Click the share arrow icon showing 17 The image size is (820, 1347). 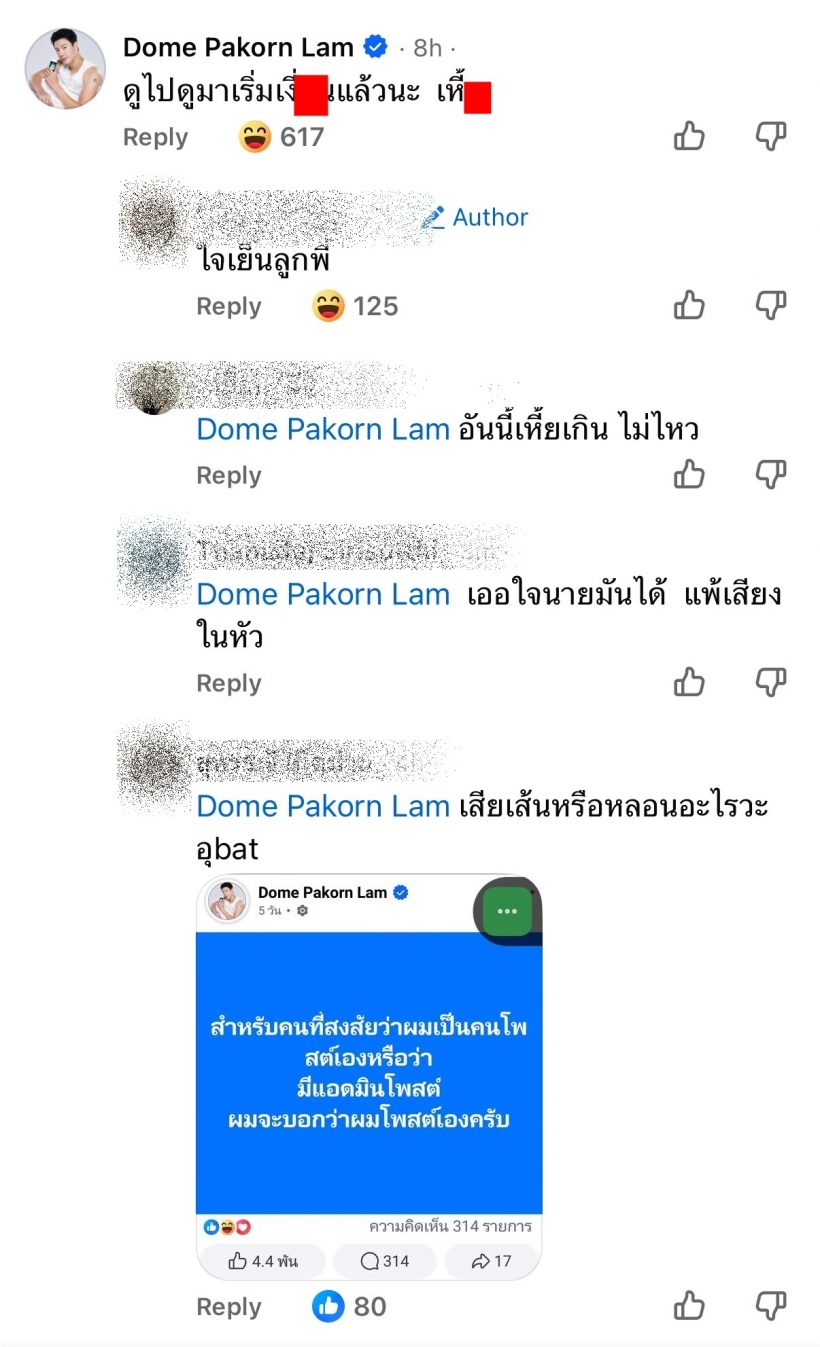coord(490,1263)
